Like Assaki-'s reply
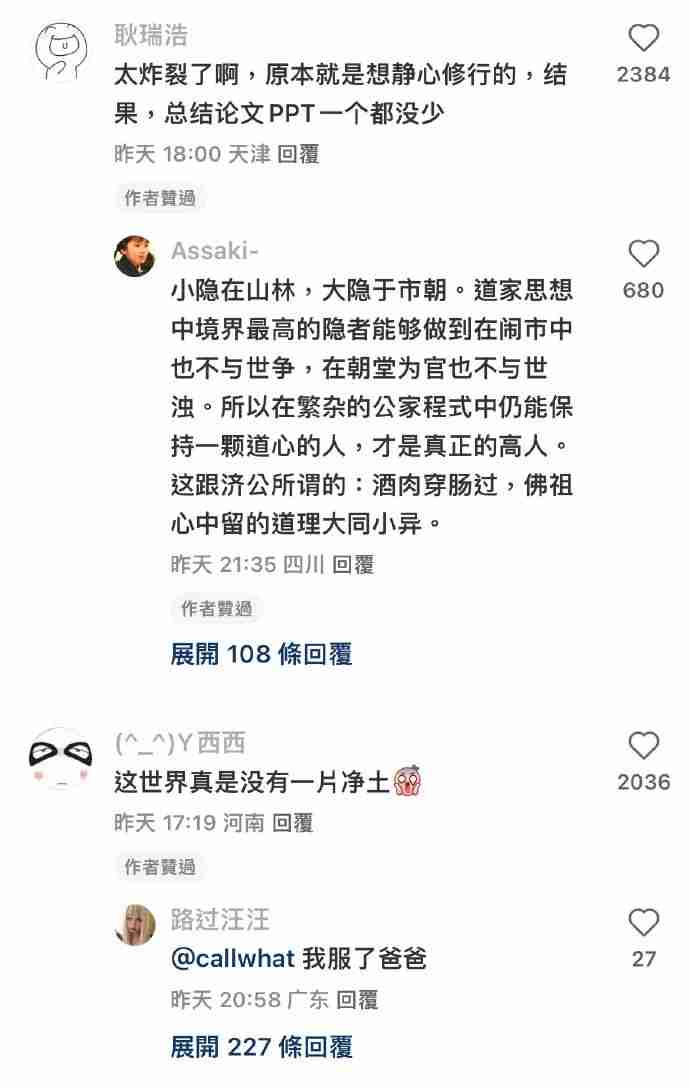The image size is (690, 1087). tap(643, 254)
